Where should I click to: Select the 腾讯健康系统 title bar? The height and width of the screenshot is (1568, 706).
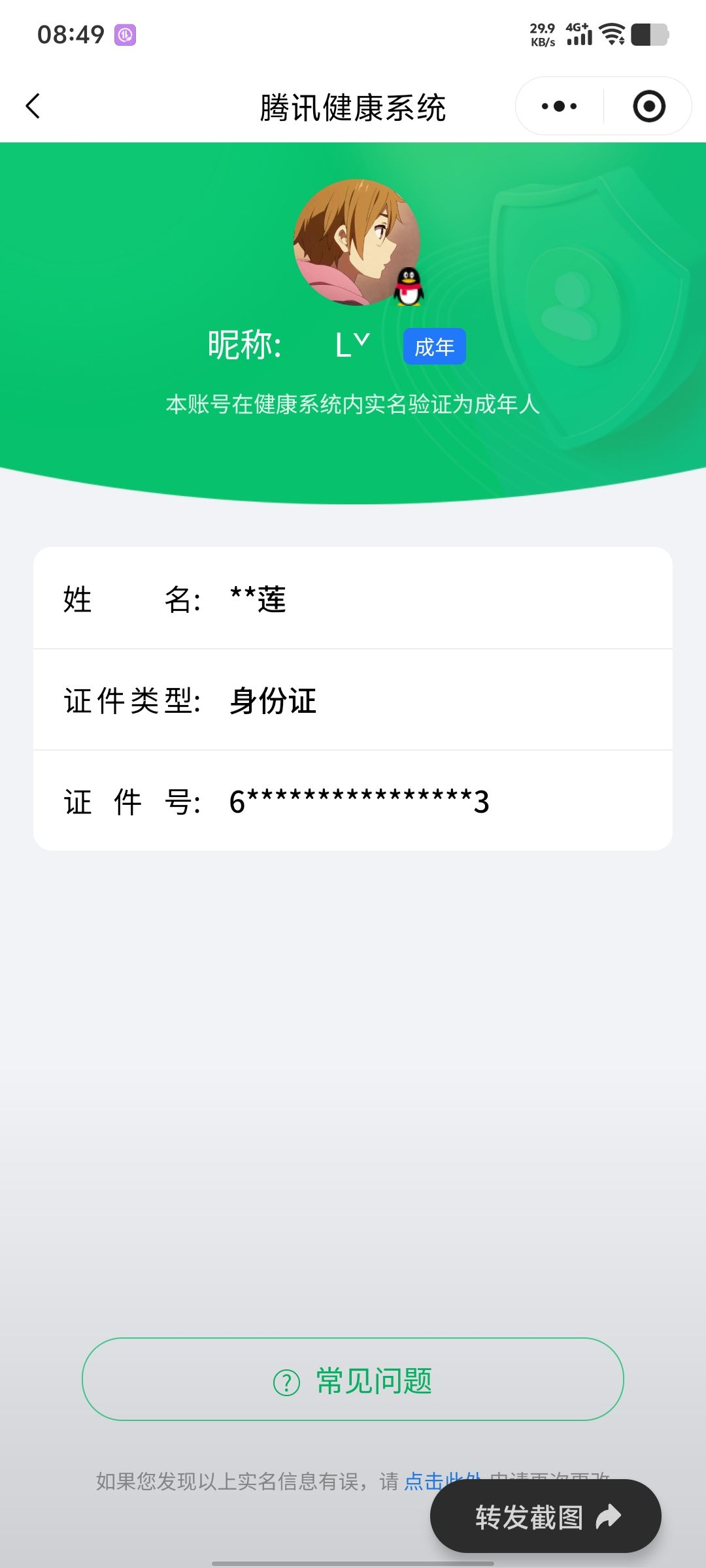tap(352, 108)
